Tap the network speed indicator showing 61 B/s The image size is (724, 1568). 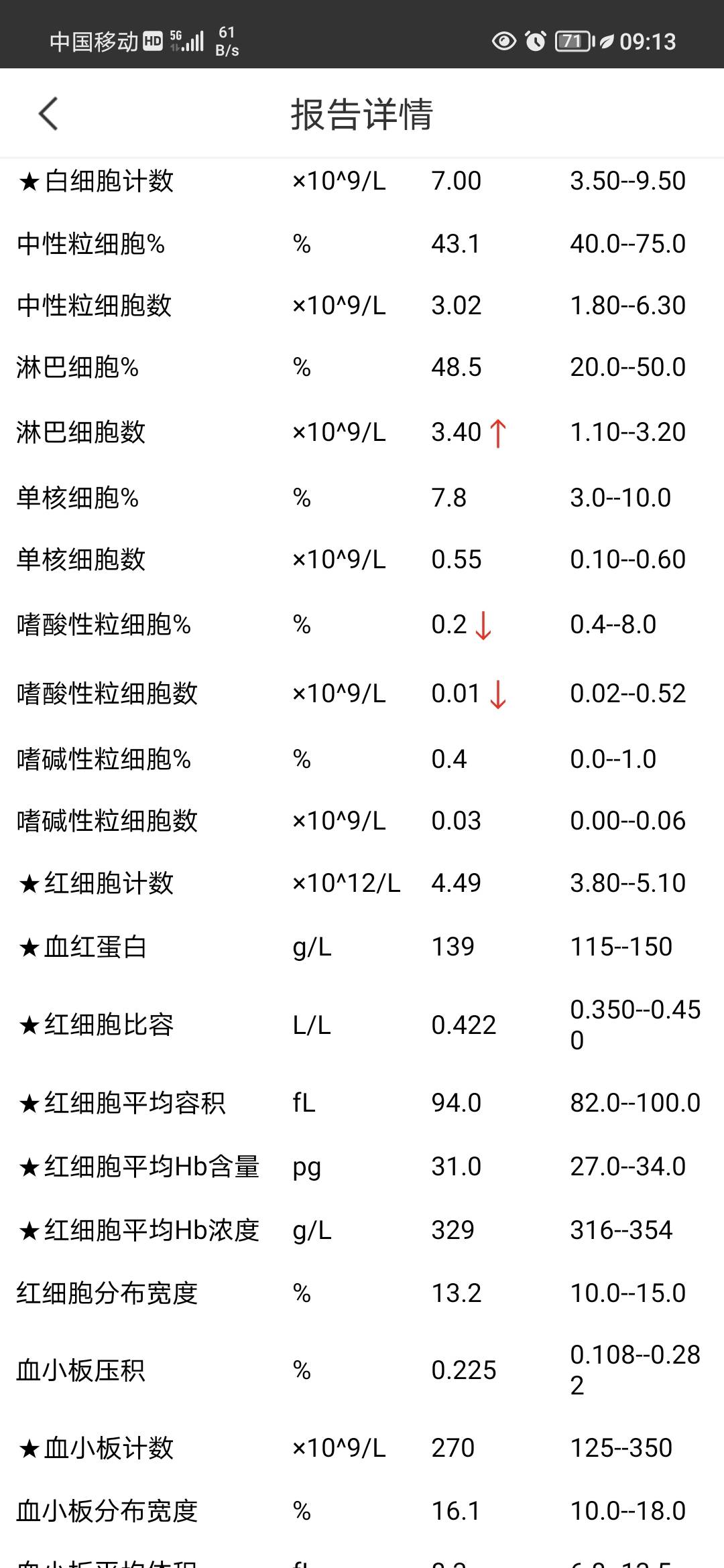click(229, 40)
